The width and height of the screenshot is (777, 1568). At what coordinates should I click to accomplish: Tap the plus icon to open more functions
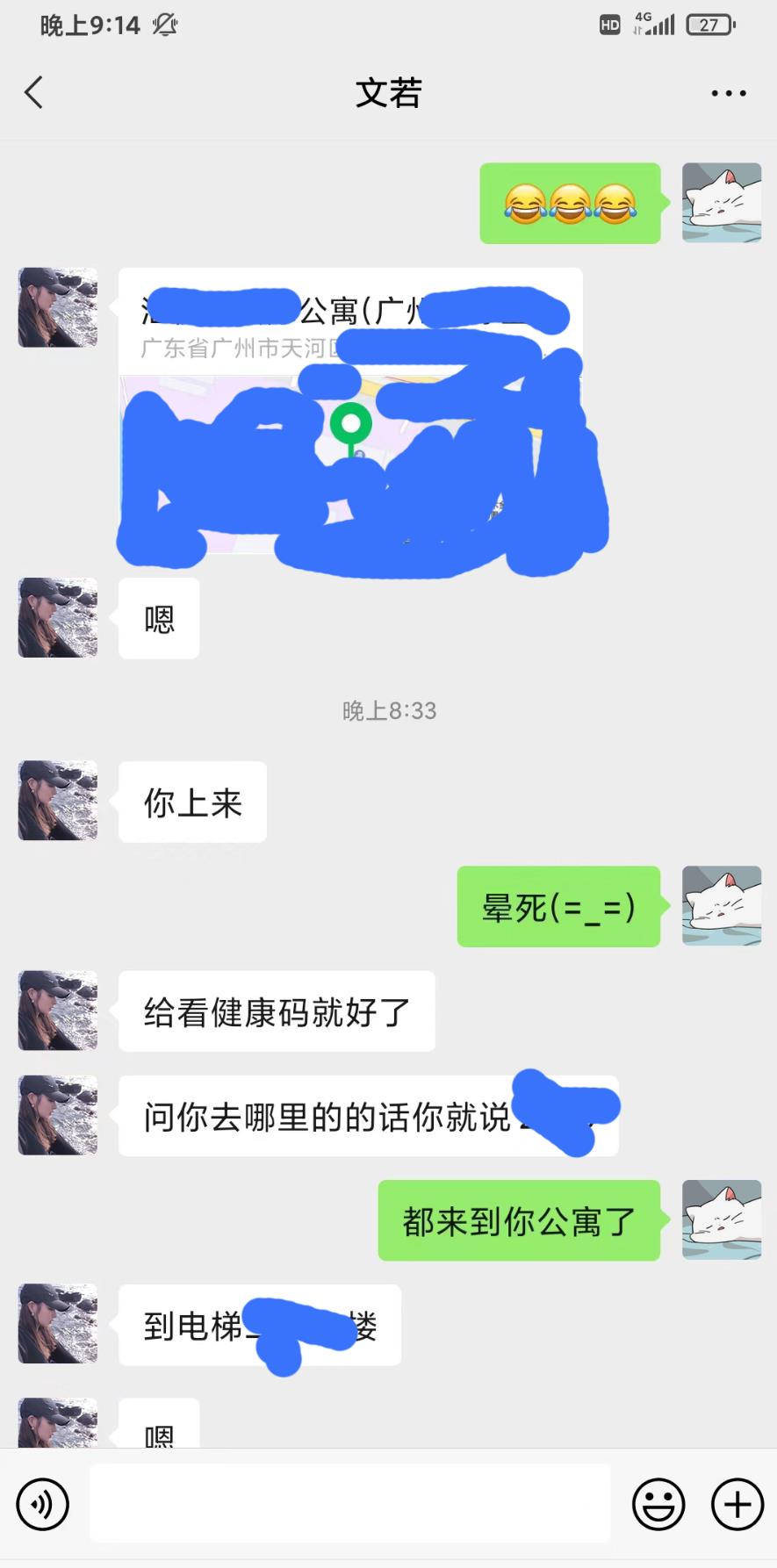tap(736, 1503)
